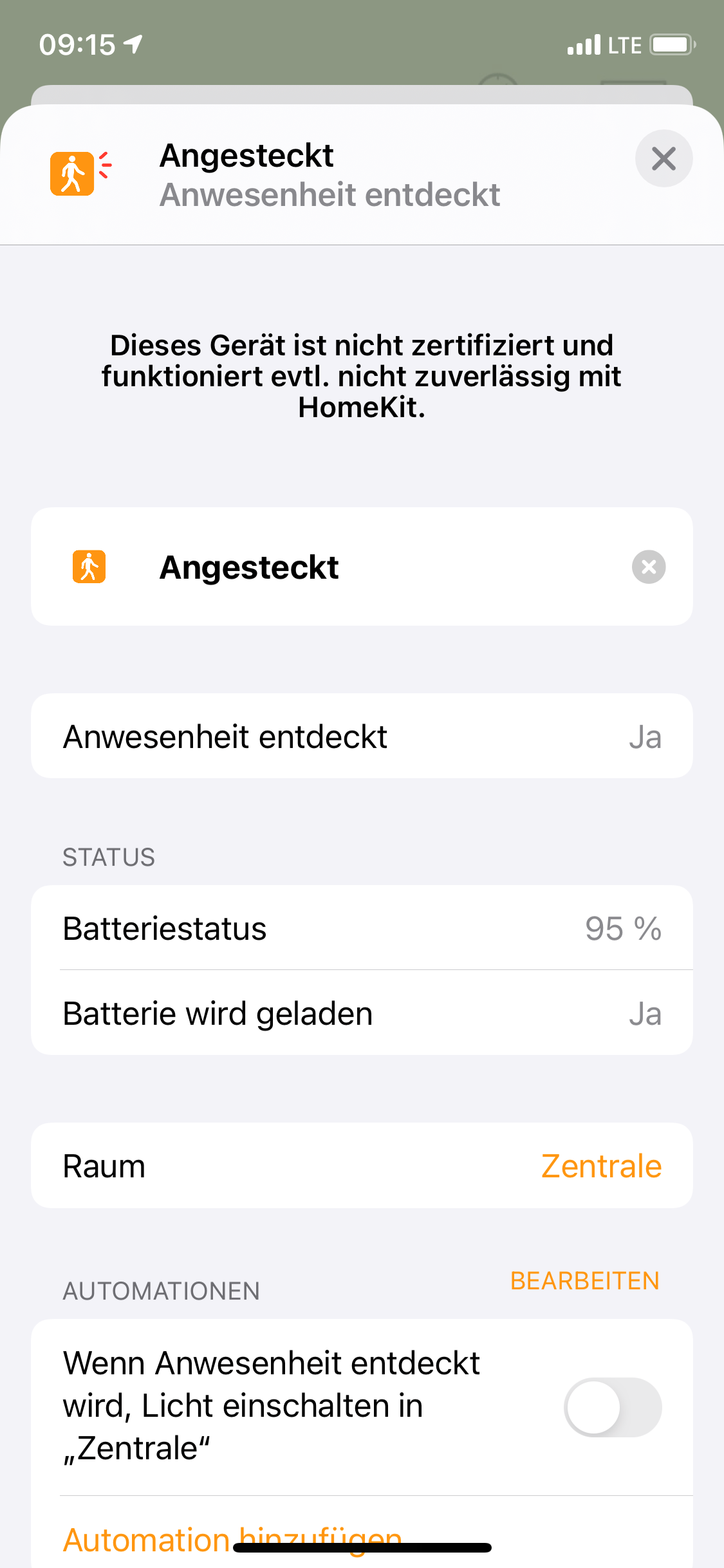This screenshot has height=1568, width=724.
Task: Tap the motion sensor icon beside Angesteckt name
Action: point(89,566)
